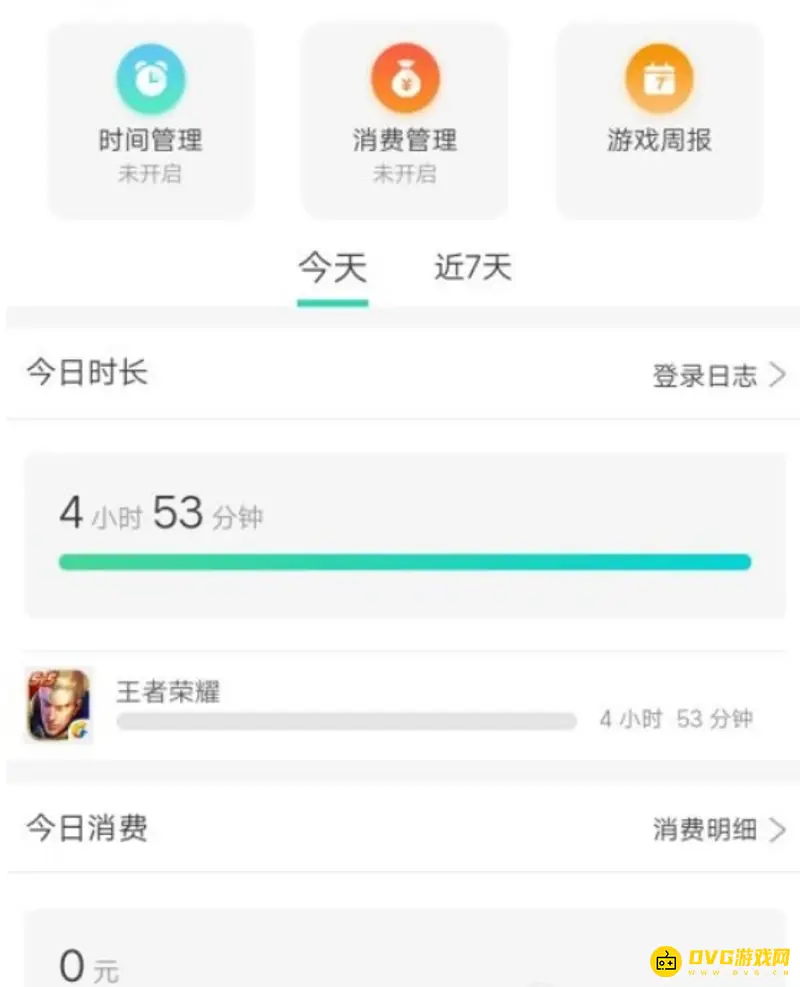Click the chevron next to 登录日志
The image size is (800, 987).
(778, 375)
